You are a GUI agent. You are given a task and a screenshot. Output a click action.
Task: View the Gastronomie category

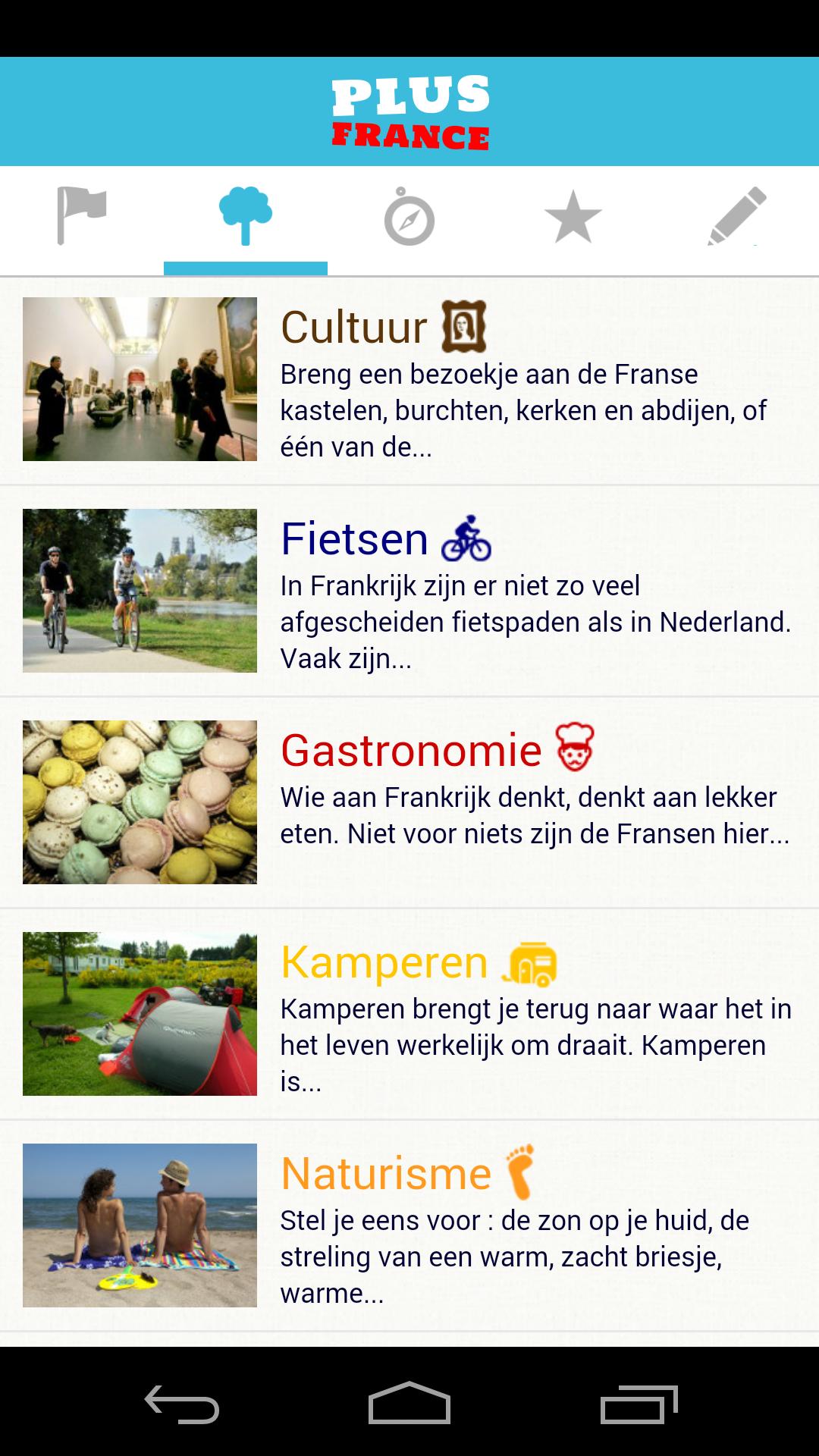point(409,802)
